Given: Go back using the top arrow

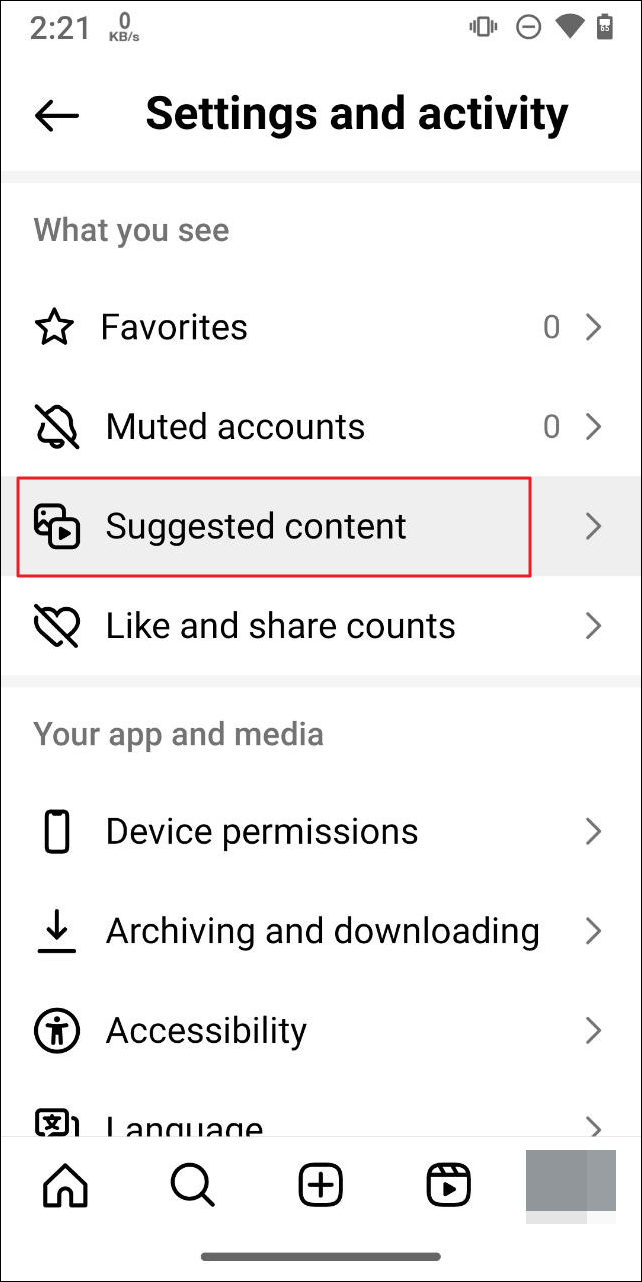Looking at the screenshot, I should [x=57, y=115].
